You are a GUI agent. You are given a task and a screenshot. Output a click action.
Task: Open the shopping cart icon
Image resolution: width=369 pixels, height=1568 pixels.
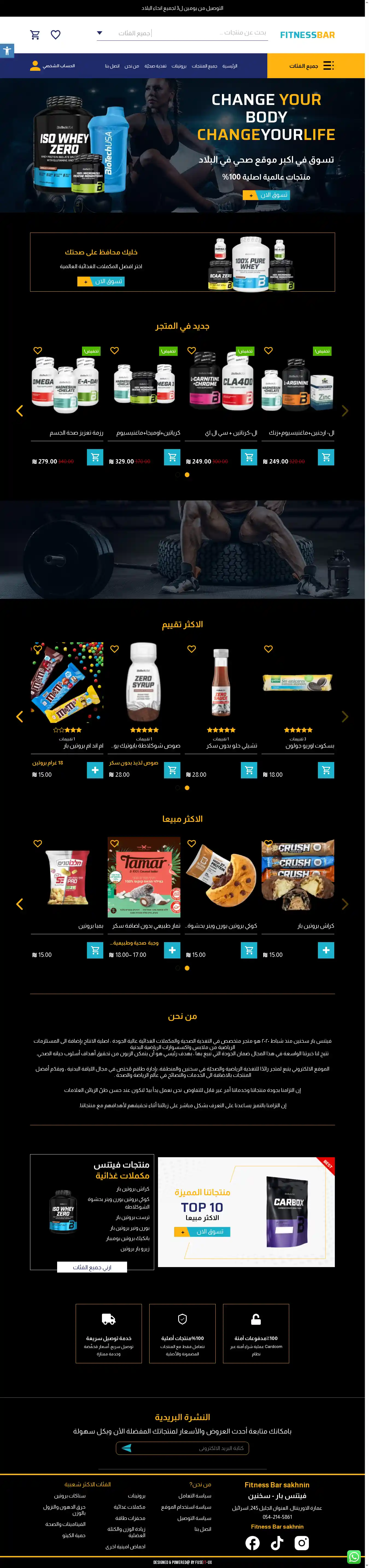click(35, 35)
